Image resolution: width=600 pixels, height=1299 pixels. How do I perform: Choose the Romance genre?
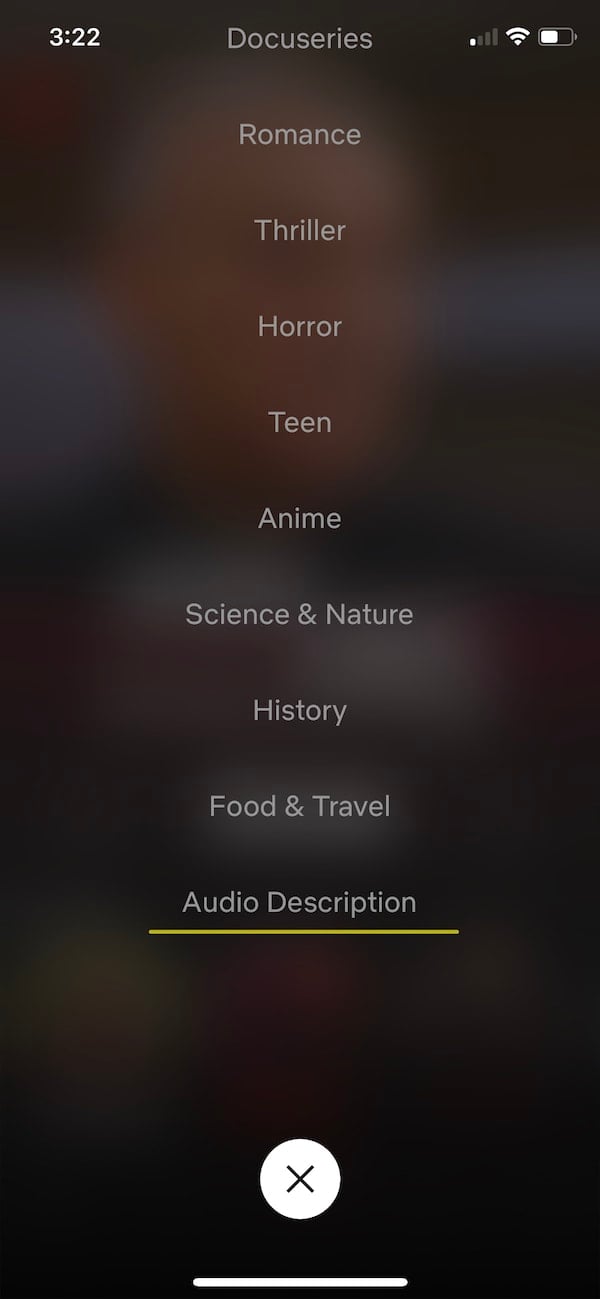click(299, 135)
